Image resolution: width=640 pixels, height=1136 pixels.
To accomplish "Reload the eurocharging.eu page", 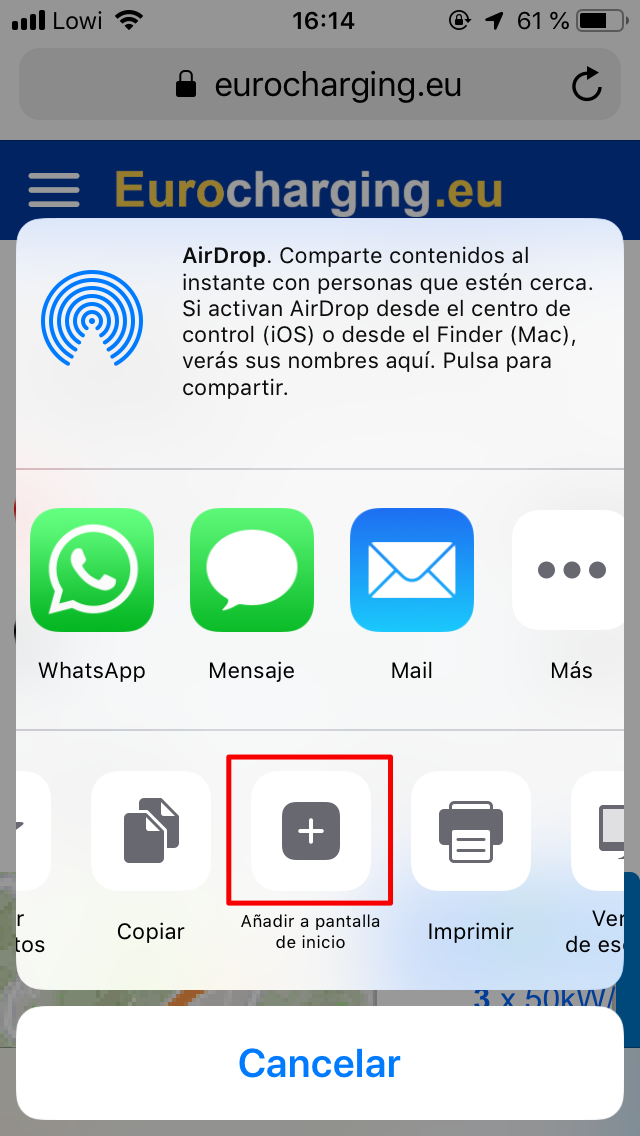I will coord(587,85).
